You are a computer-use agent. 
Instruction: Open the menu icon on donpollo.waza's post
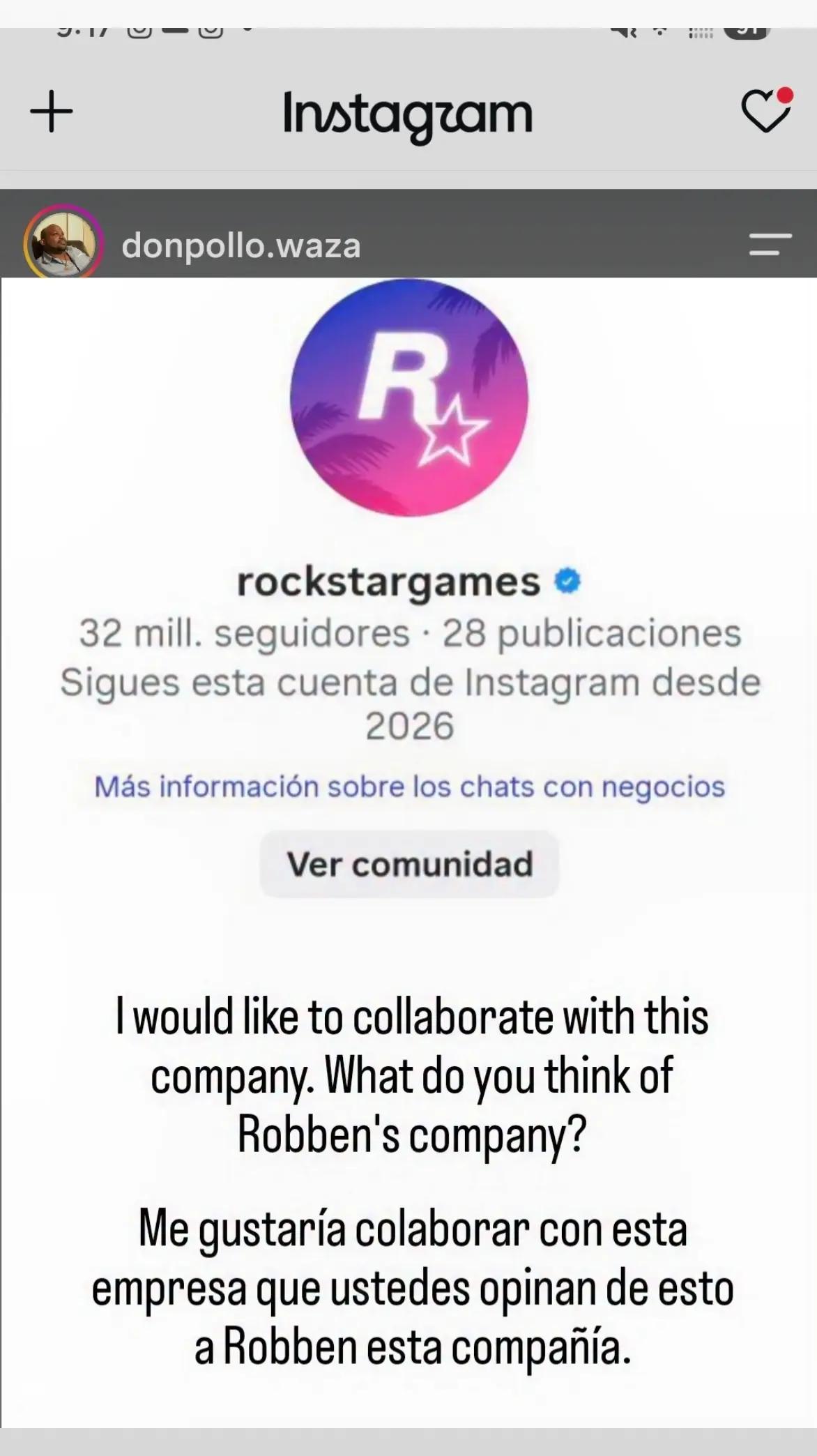770,245
